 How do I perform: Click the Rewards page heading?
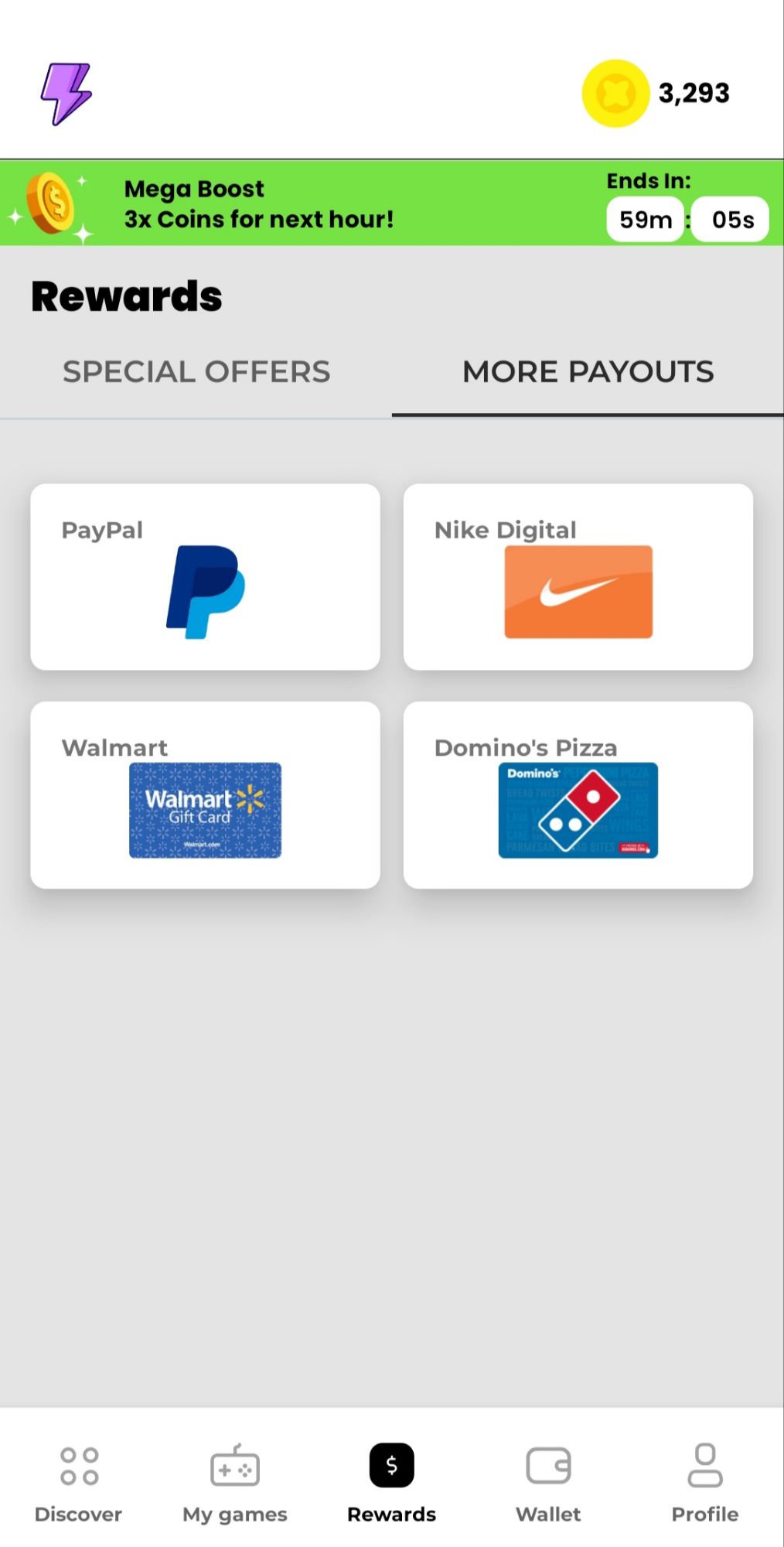coord(127,295)
